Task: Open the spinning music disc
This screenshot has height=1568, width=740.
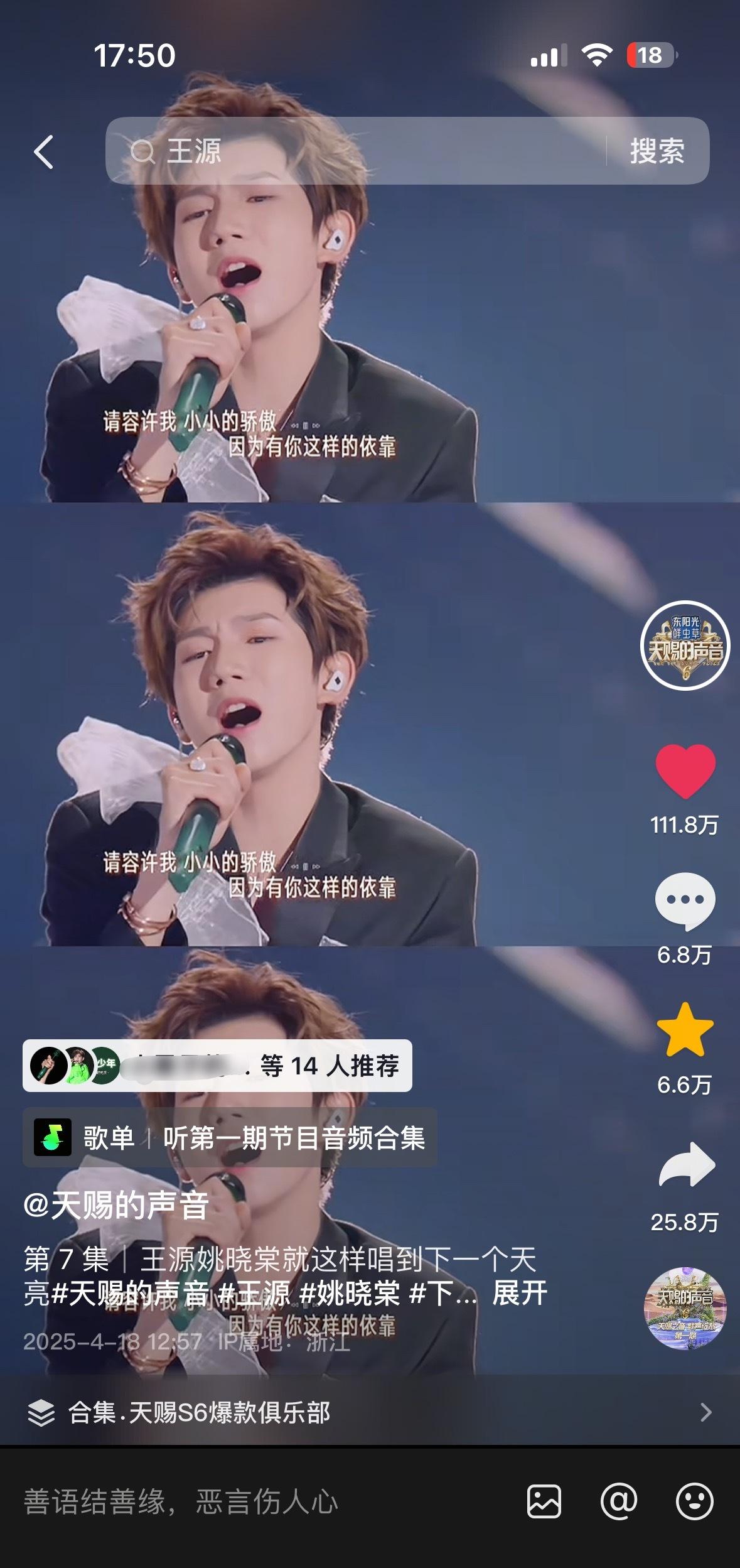Action: click(685, 1308)
